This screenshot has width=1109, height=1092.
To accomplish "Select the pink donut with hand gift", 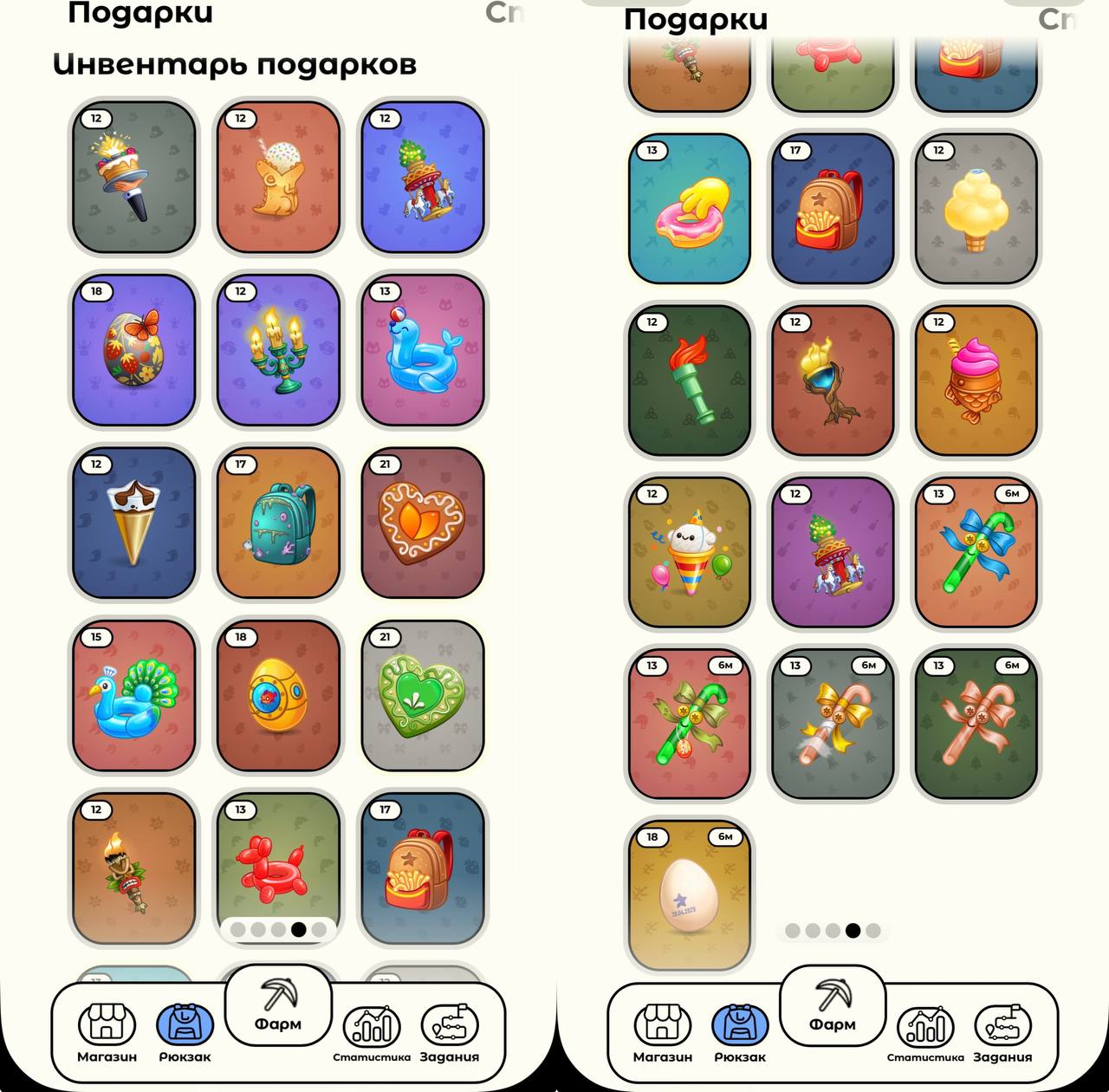I will pos(689,209).
